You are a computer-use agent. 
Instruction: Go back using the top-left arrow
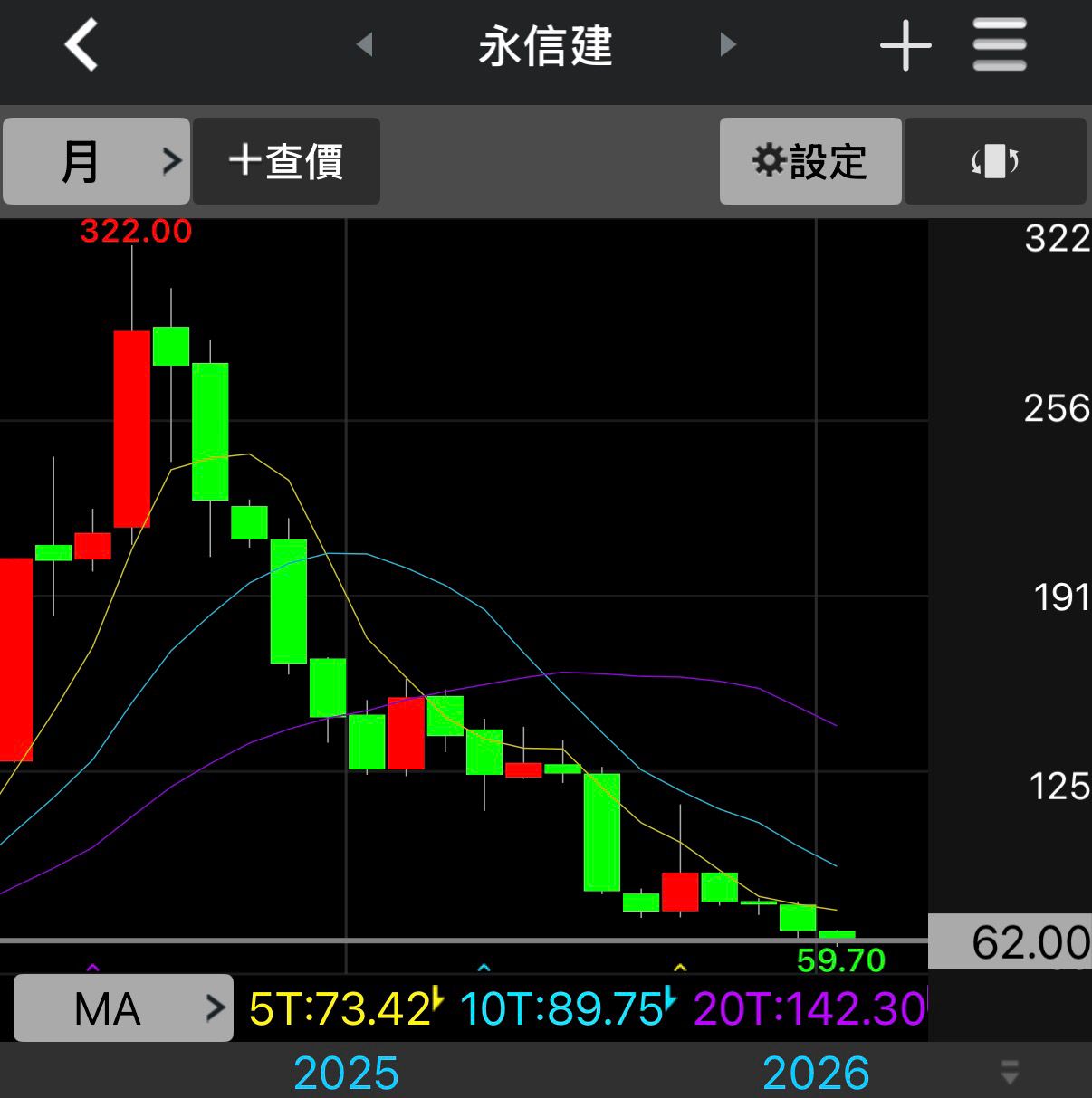tap(81, 45)
